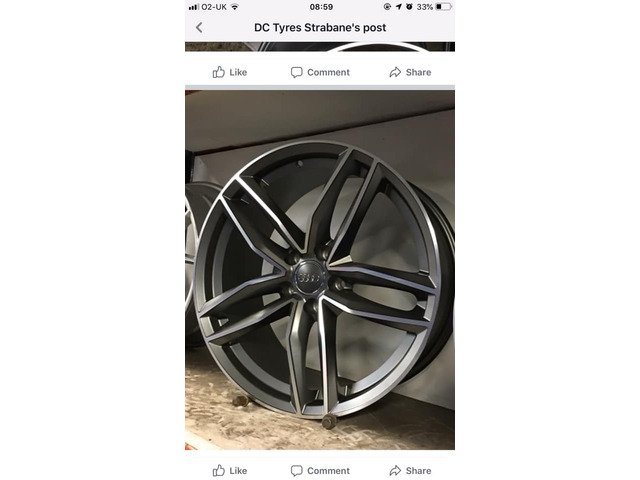640x480 pixels.
Task: Like the alloy wheel photo
Action: pyautogui.click(x=229, y=470)
